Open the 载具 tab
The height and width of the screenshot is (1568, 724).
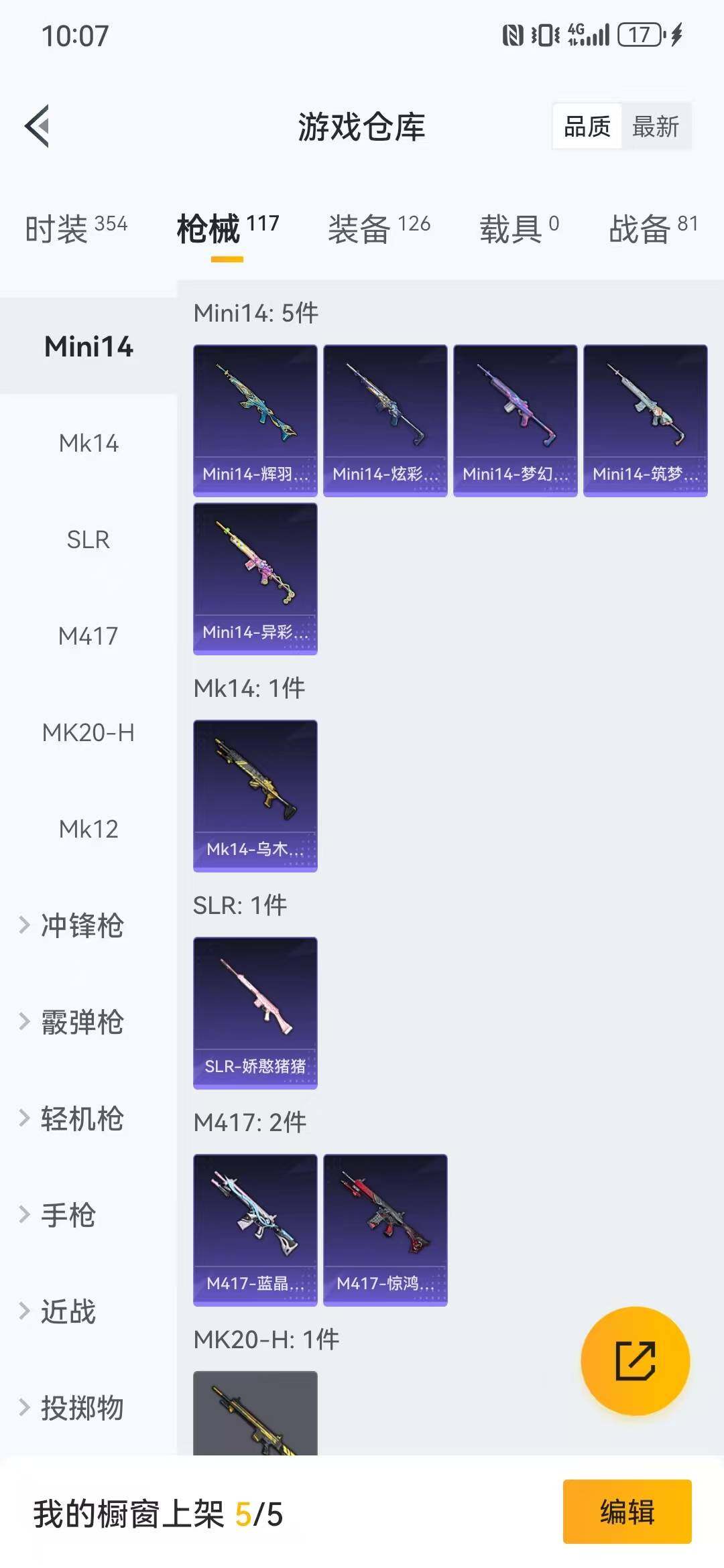coord(519,229)
